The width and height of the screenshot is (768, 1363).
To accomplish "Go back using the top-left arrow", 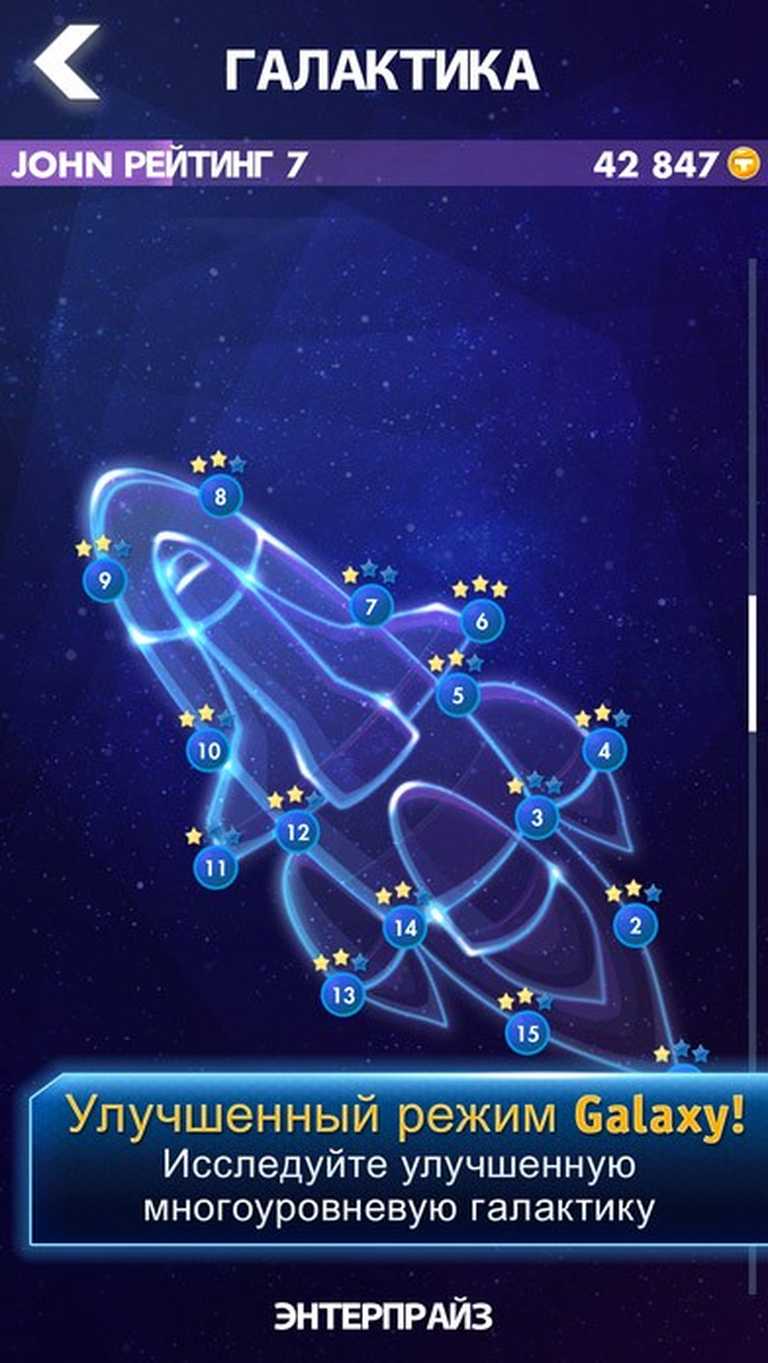I will click(x=66, y=62).
